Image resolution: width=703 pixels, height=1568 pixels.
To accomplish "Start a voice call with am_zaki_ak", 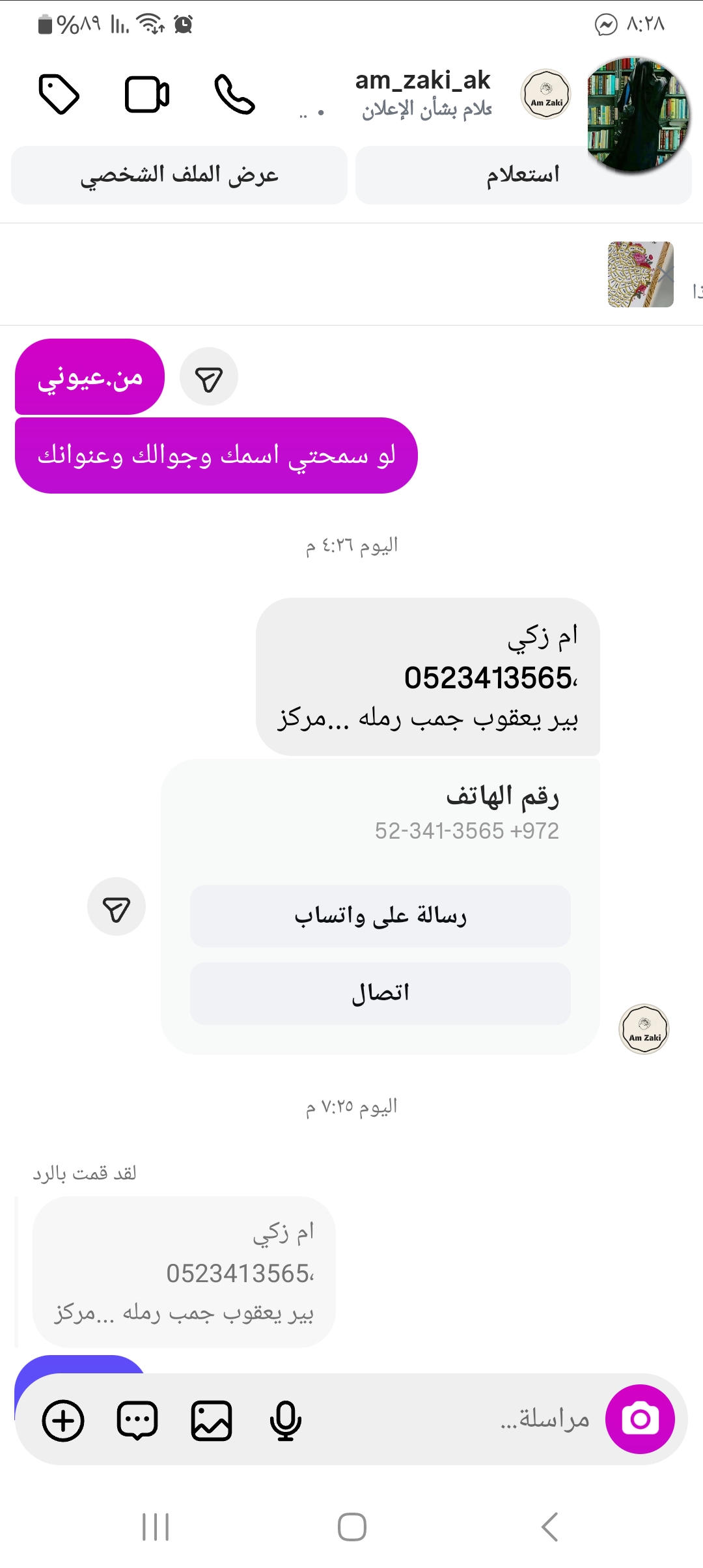I will point(234,95).
